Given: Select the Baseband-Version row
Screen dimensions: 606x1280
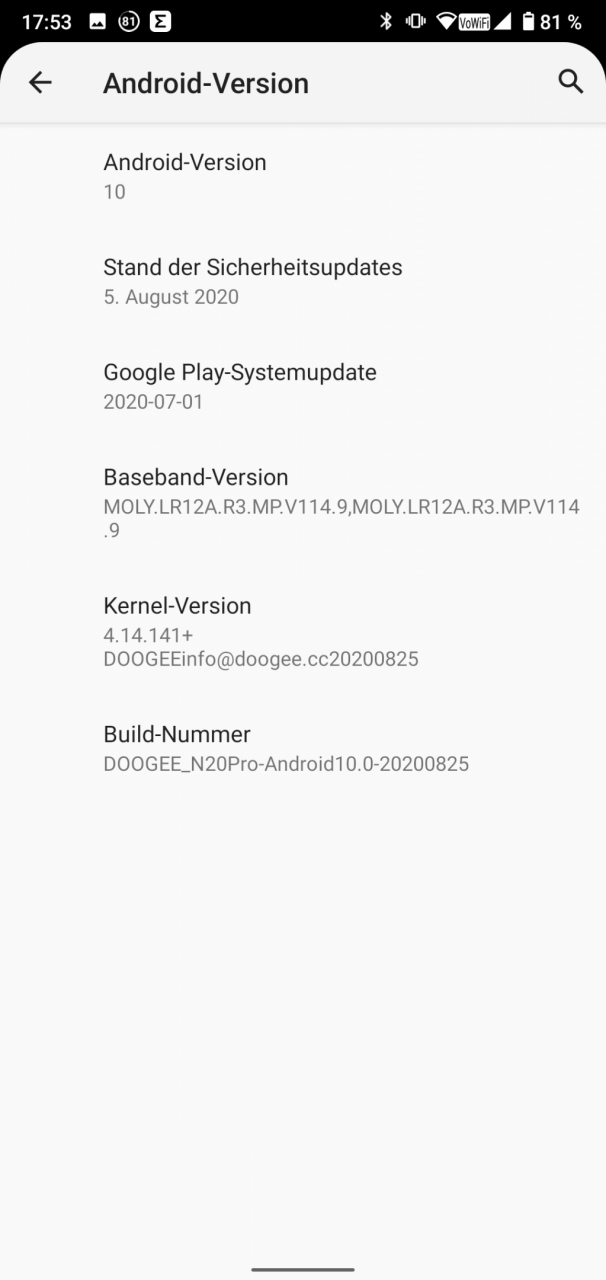Looking at the screenshot, I should coord(303,503).
